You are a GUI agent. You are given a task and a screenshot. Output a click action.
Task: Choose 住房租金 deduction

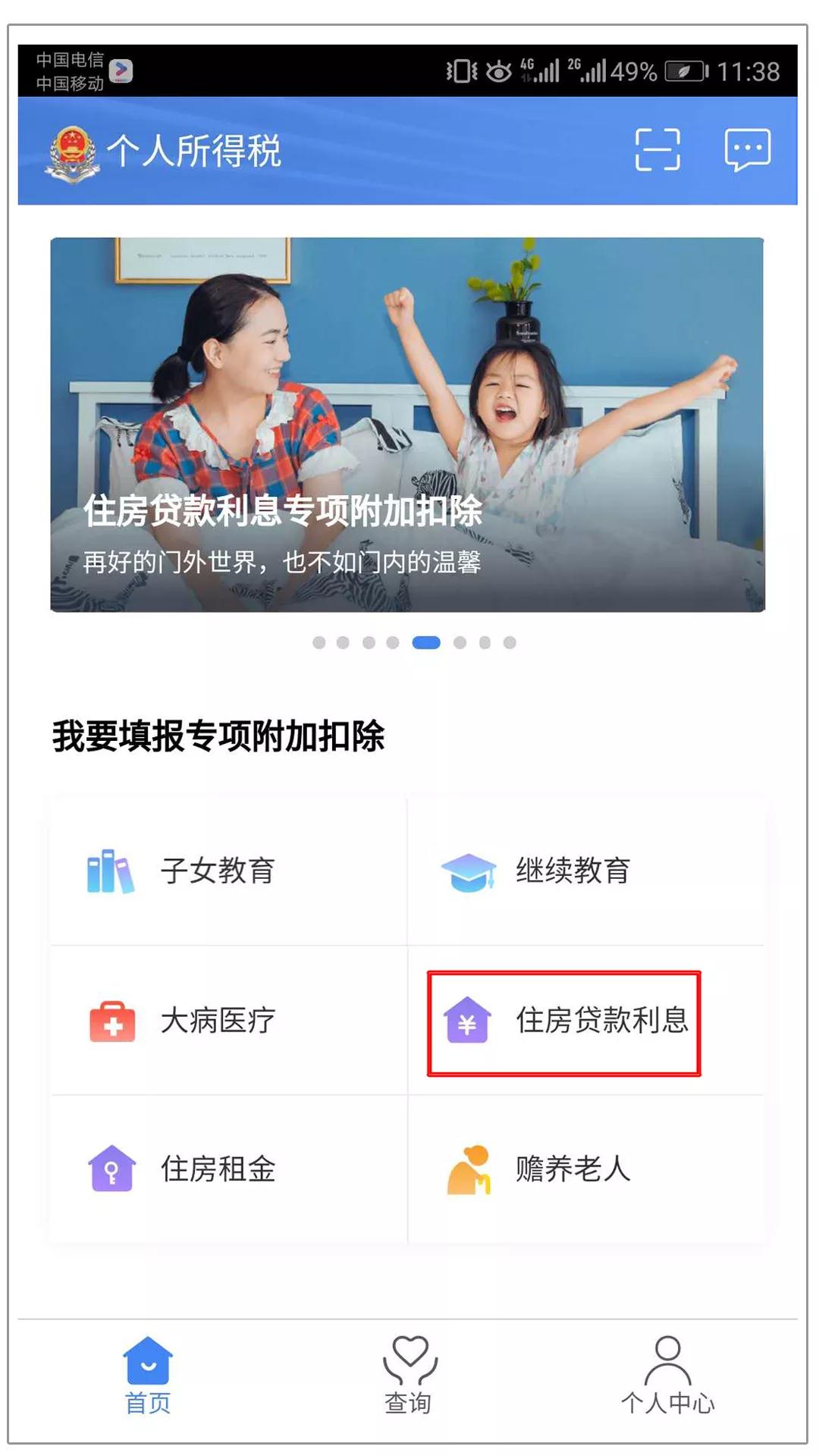[228, 1169]
